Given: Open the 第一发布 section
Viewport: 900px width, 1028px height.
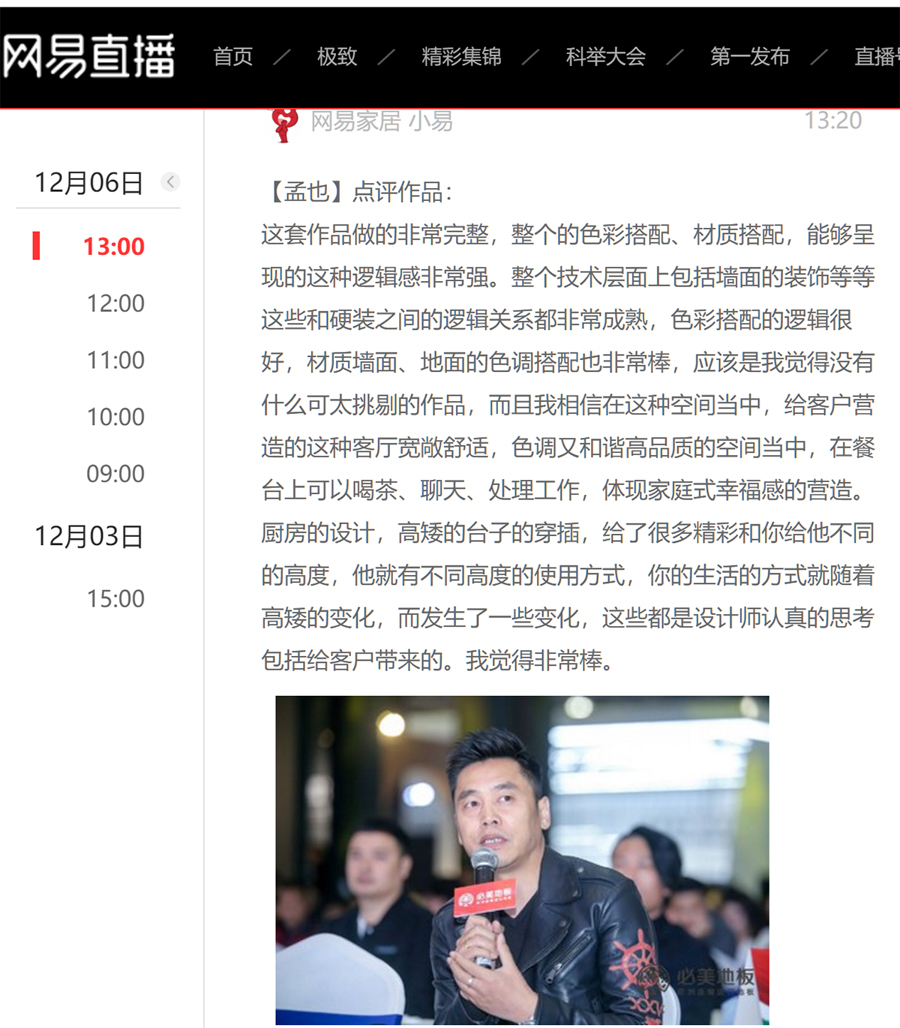Looking at the screenshot, I should [x=749, y=57].
